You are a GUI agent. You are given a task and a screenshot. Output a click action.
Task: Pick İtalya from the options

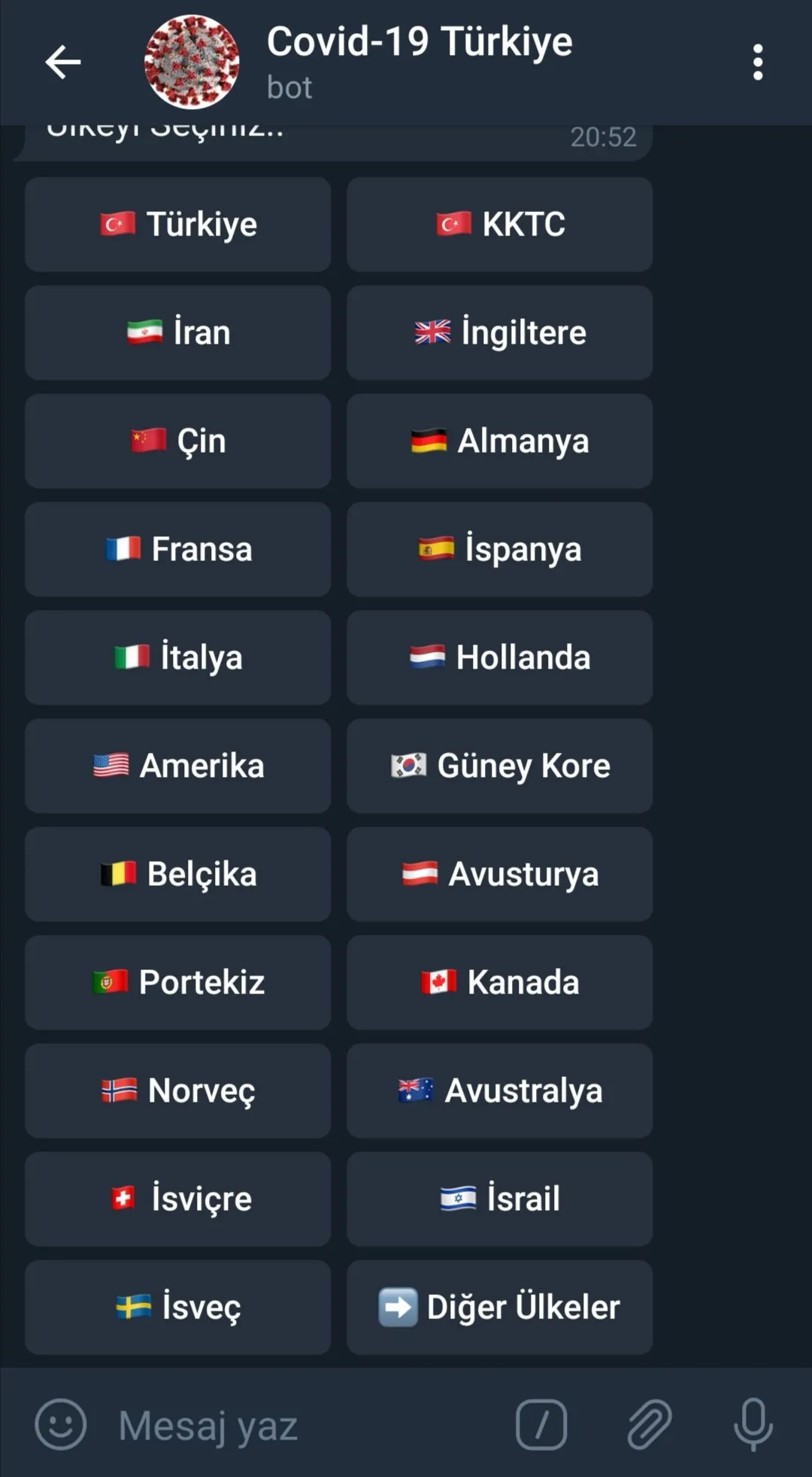(x=178, y=657)
